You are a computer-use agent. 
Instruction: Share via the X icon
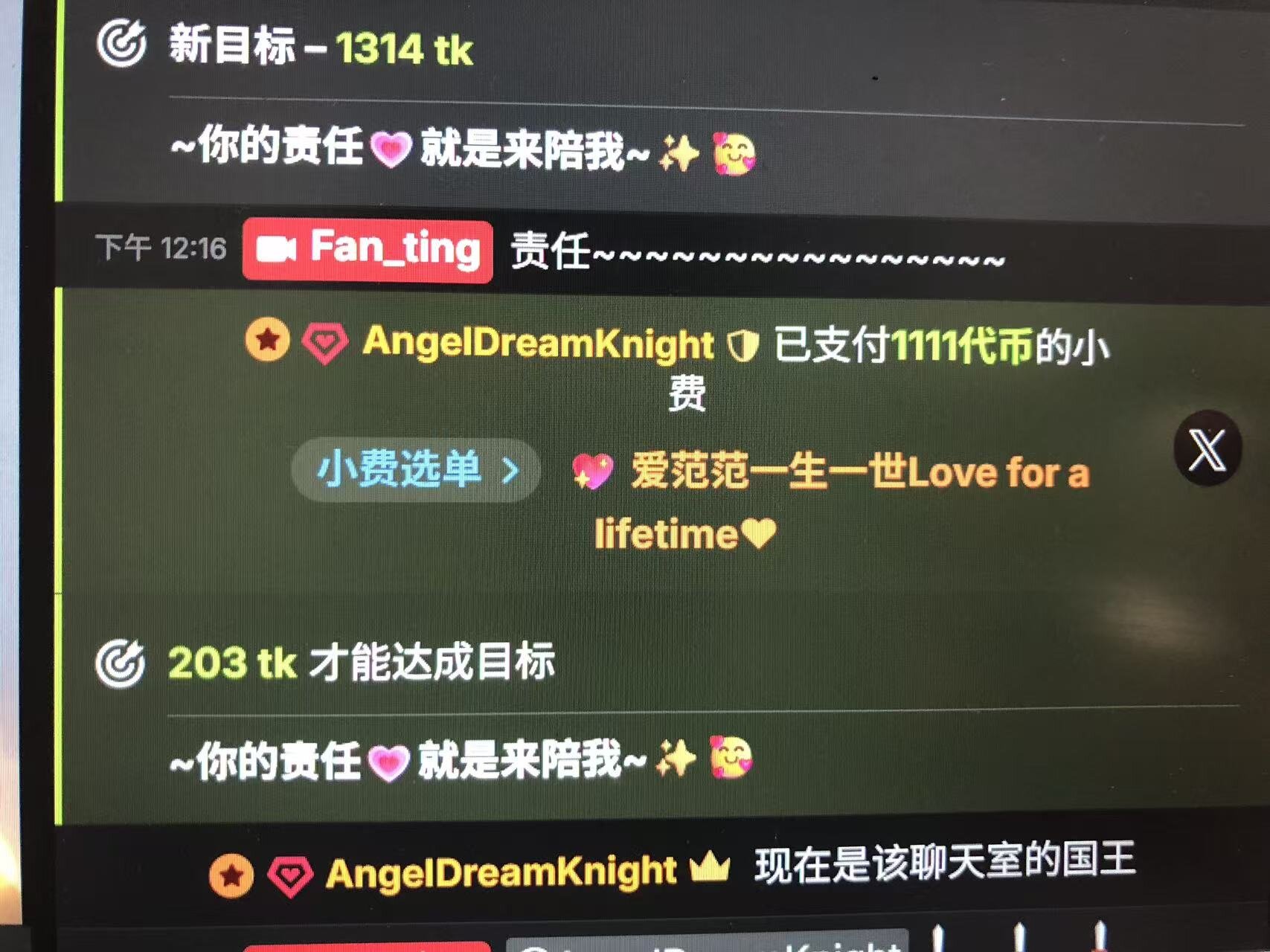tap(1207, 448)
